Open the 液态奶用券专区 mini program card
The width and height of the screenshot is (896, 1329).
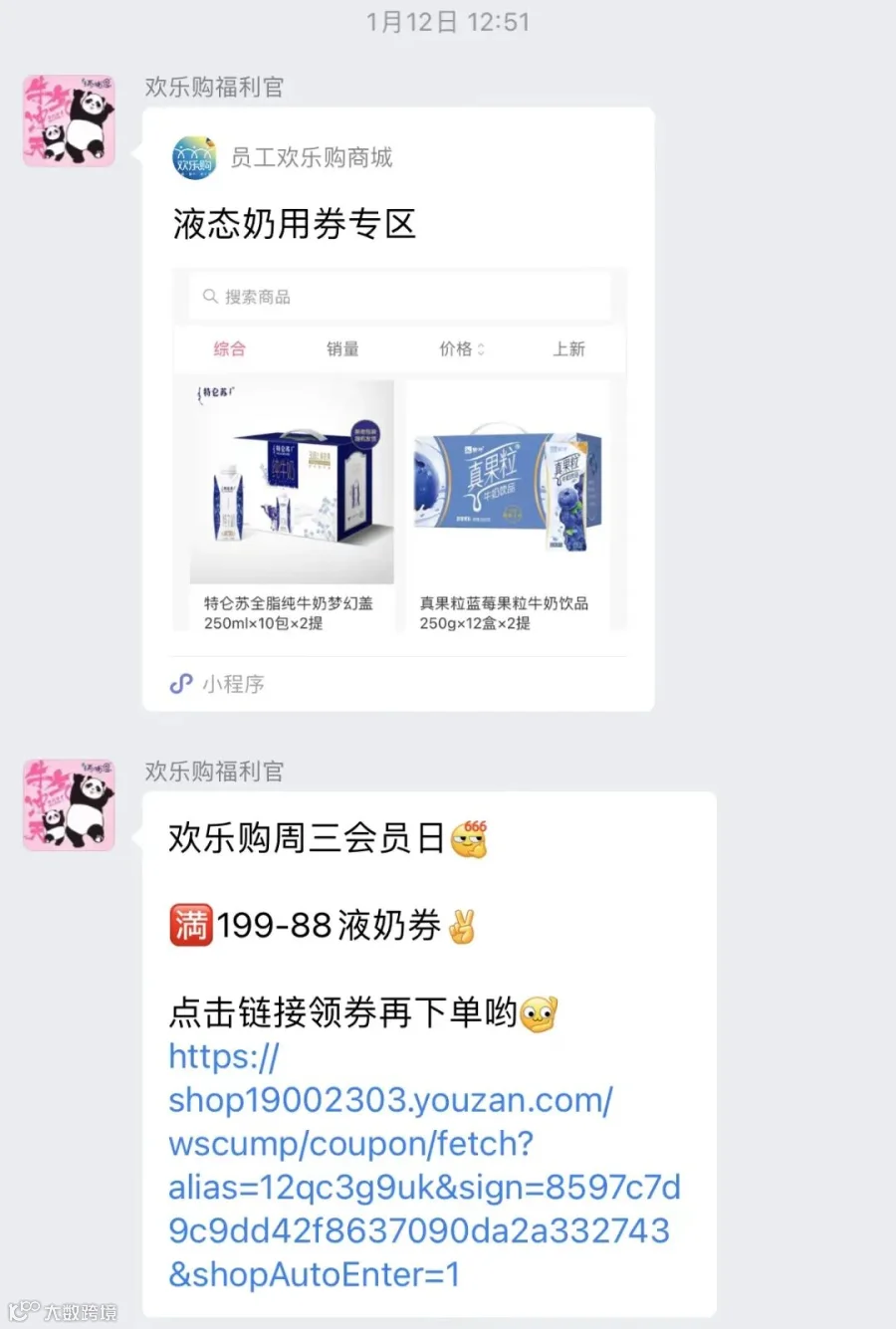[398, 409]
